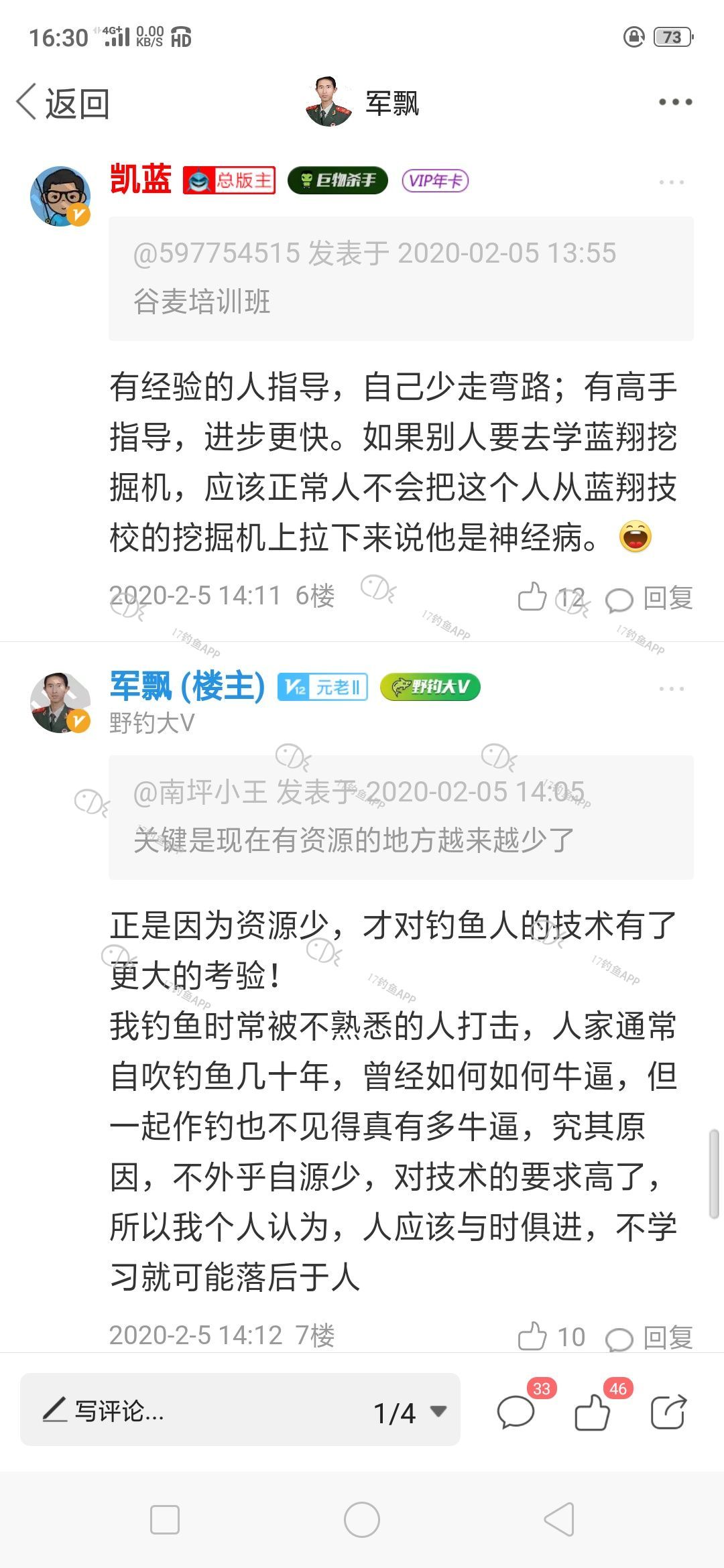Open the comments icon with 33 badge
724x1568 pixels.
click(516, 1412)
